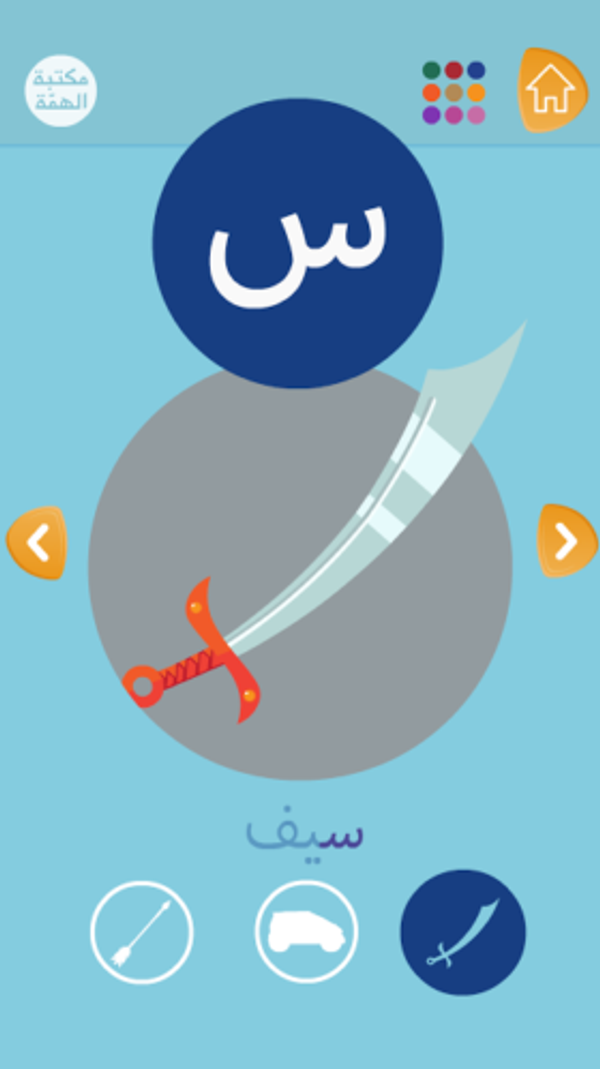
Task: Open the Maktabat Al-Himma logo button
Action: point(60,91)
